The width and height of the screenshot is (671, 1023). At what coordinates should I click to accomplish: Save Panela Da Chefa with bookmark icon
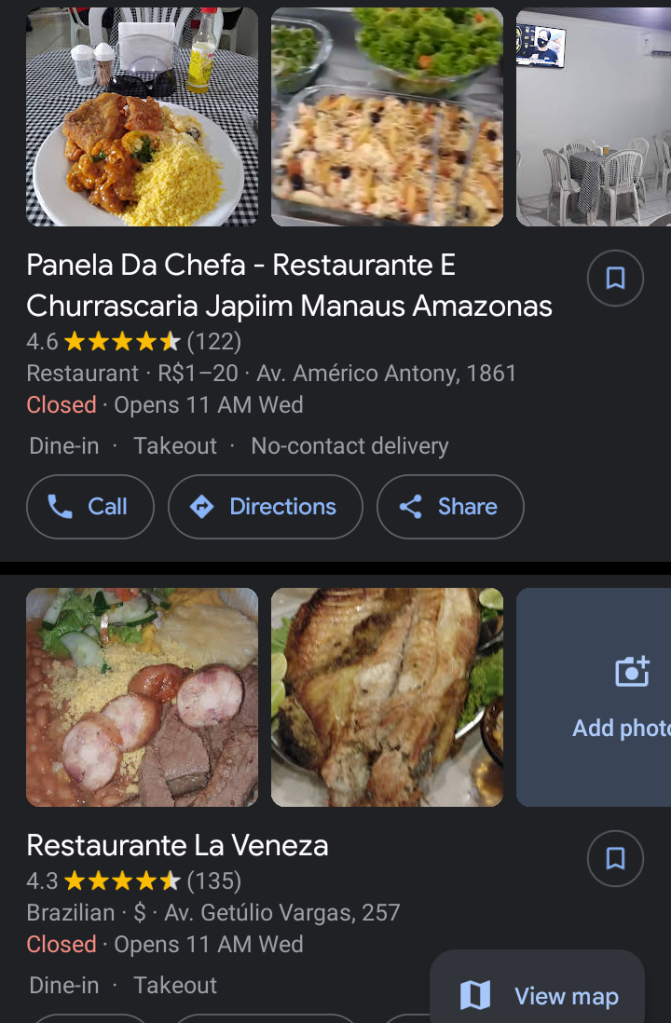point(615,278)
